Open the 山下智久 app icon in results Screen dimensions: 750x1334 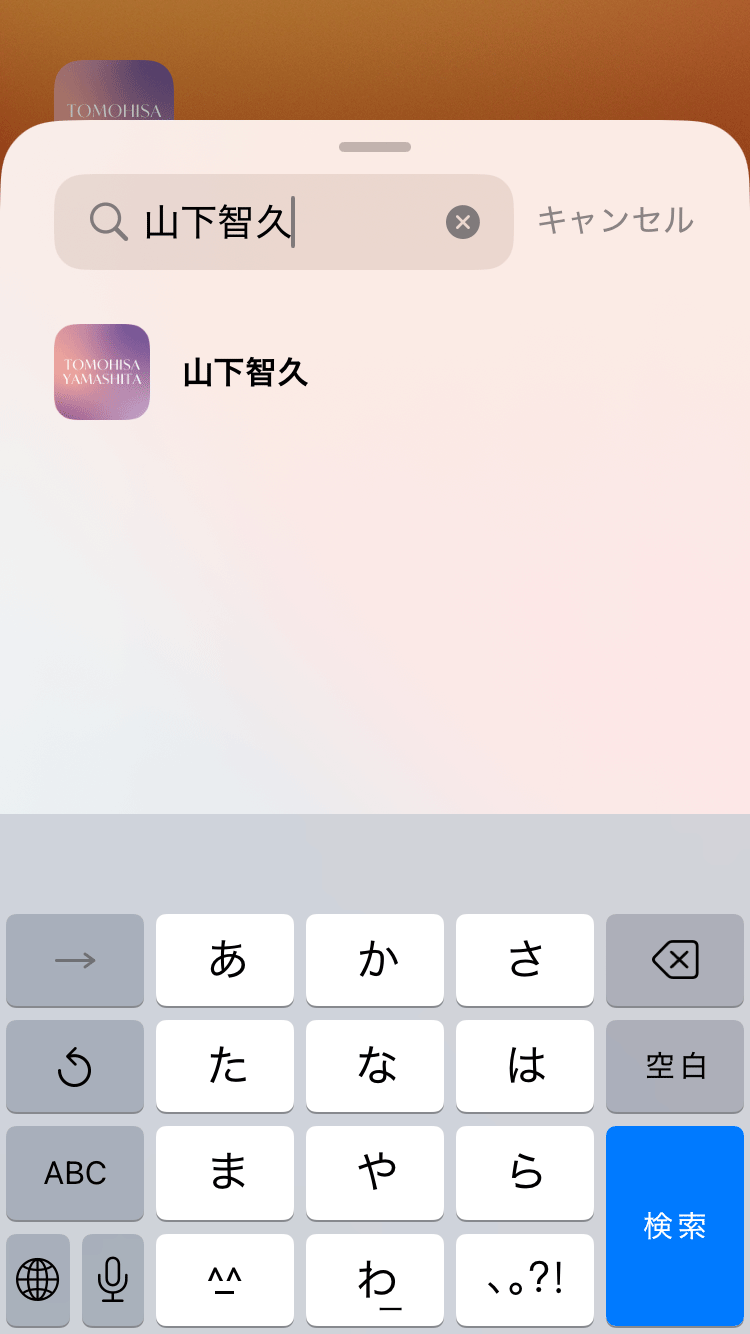pyautogui.click(x=101, y=371)
